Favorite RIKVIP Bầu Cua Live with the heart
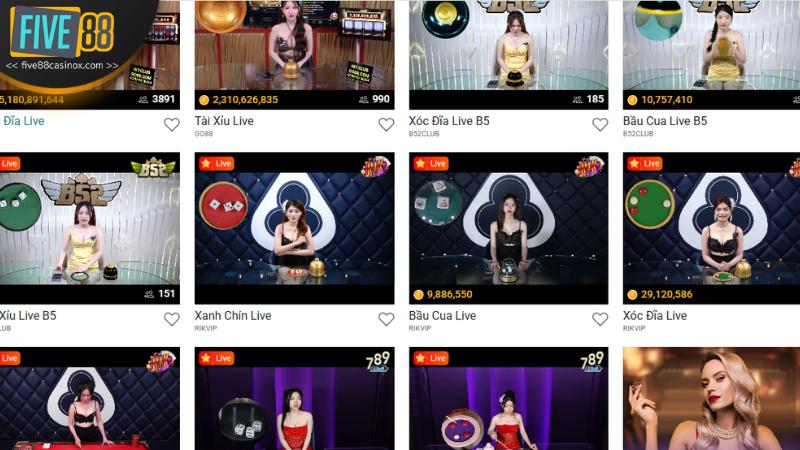This screenshot has width=800, height=450. click(600, 319)
